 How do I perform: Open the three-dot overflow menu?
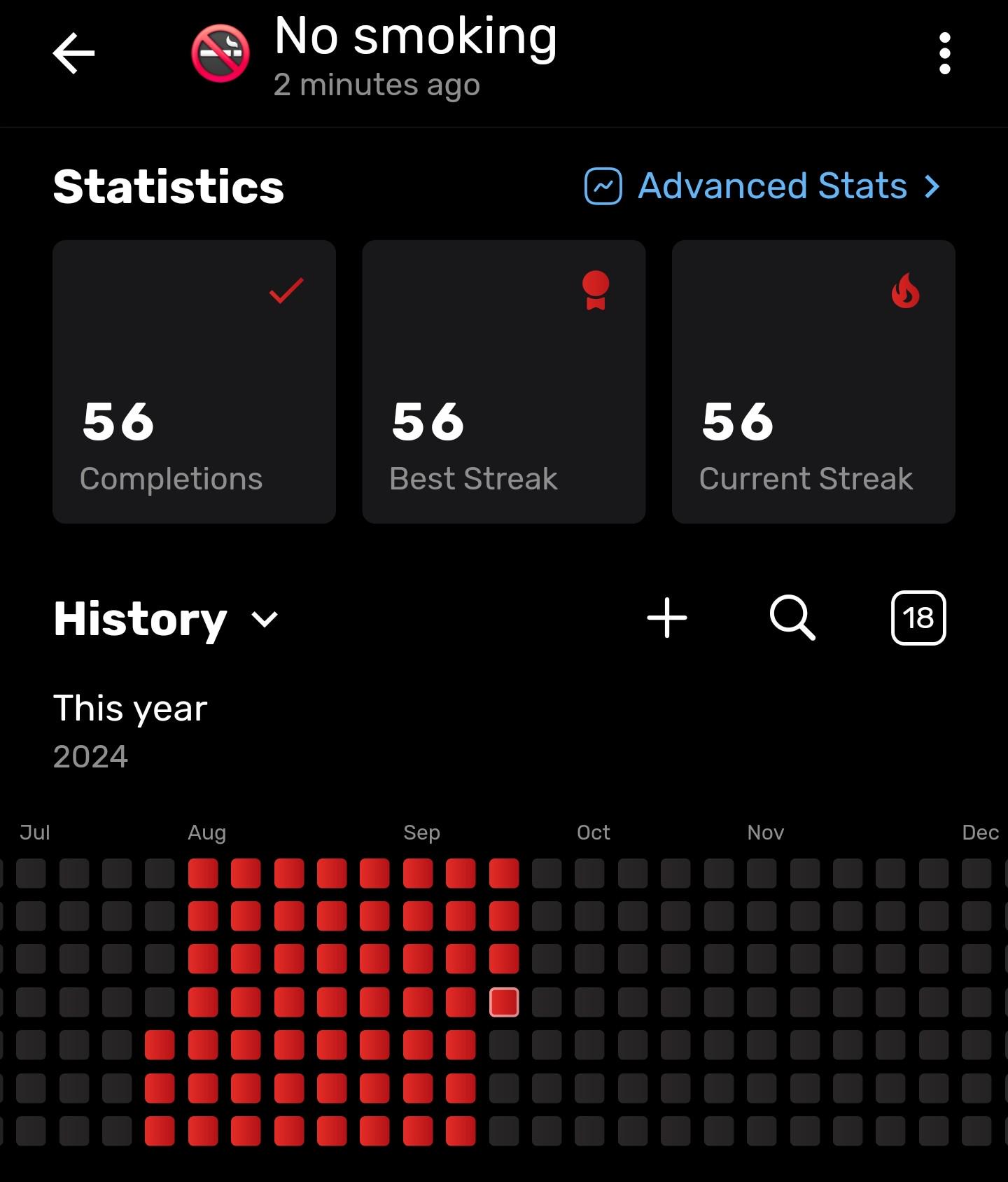coord(944,53)
